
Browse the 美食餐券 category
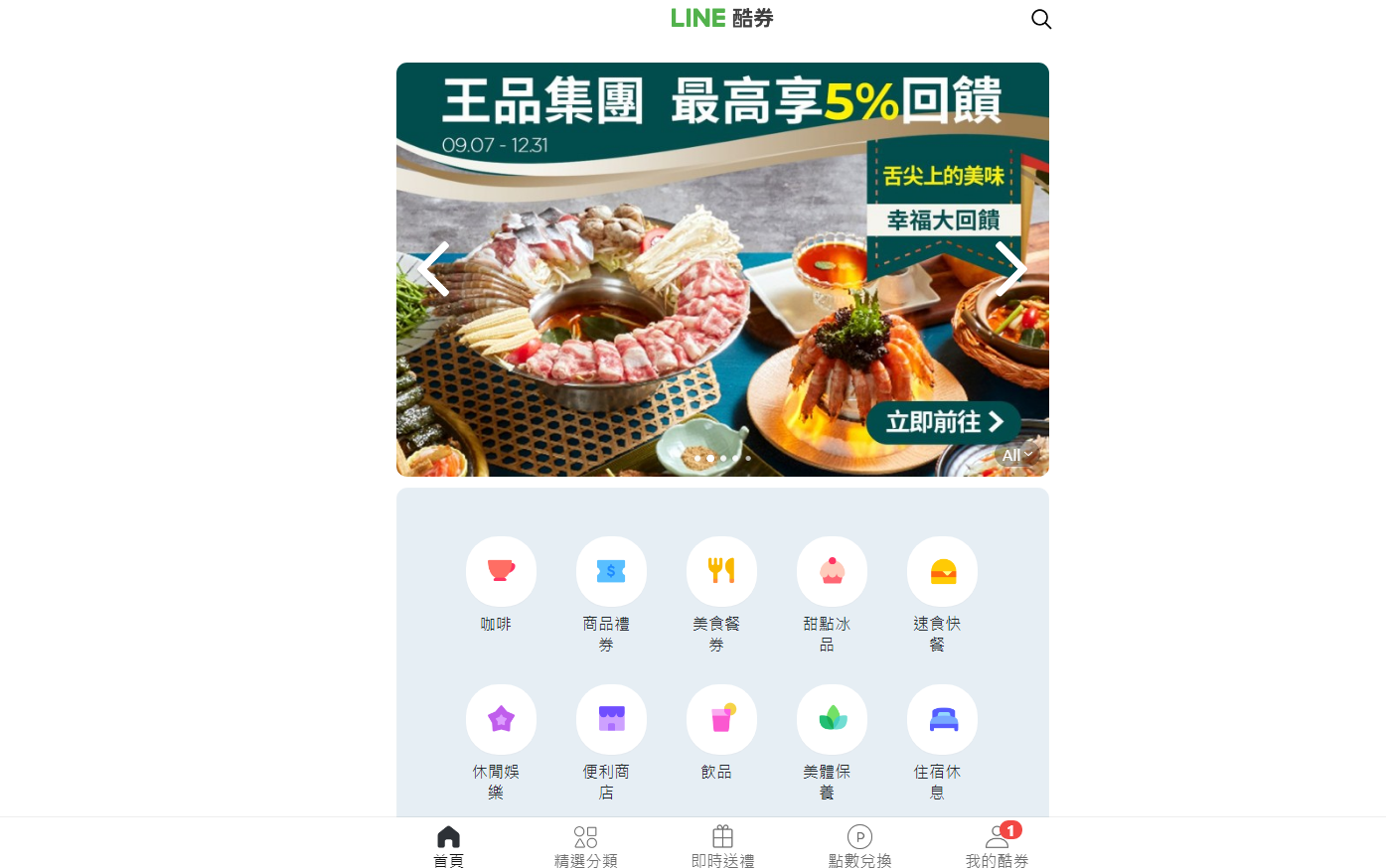click(721, 572)
